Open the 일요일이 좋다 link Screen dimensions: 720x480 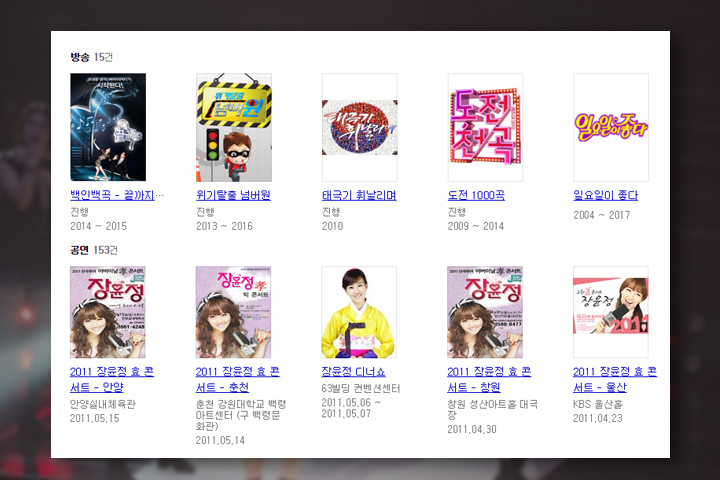[x=605, y=195]
